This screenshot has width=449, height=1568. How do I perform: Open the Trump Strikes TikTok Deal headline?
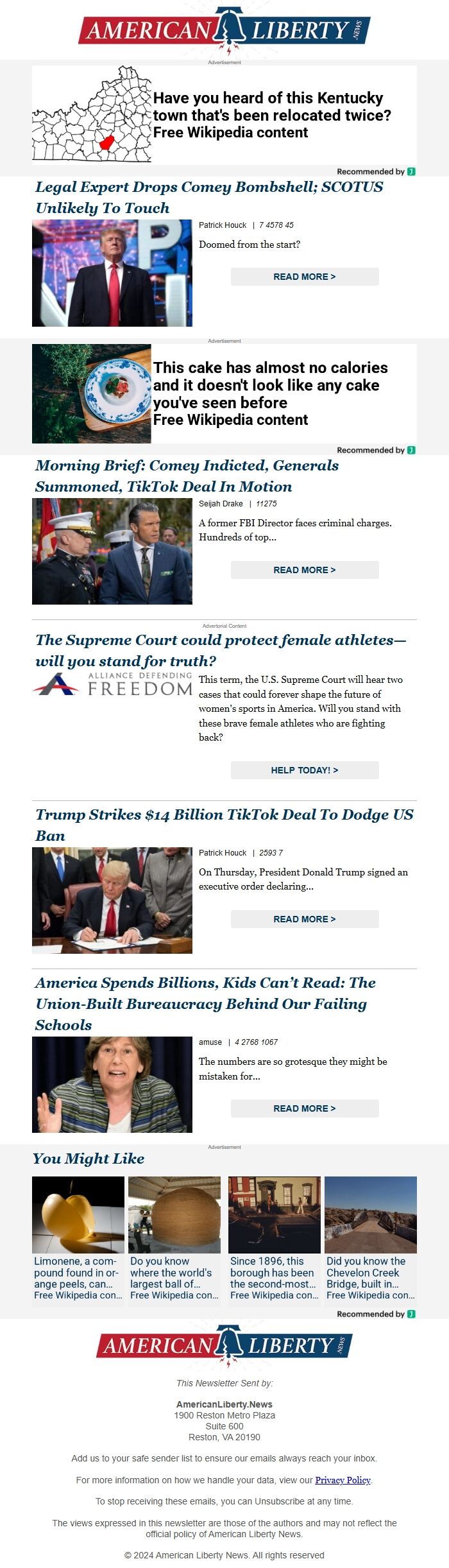(x=224, y=825)
